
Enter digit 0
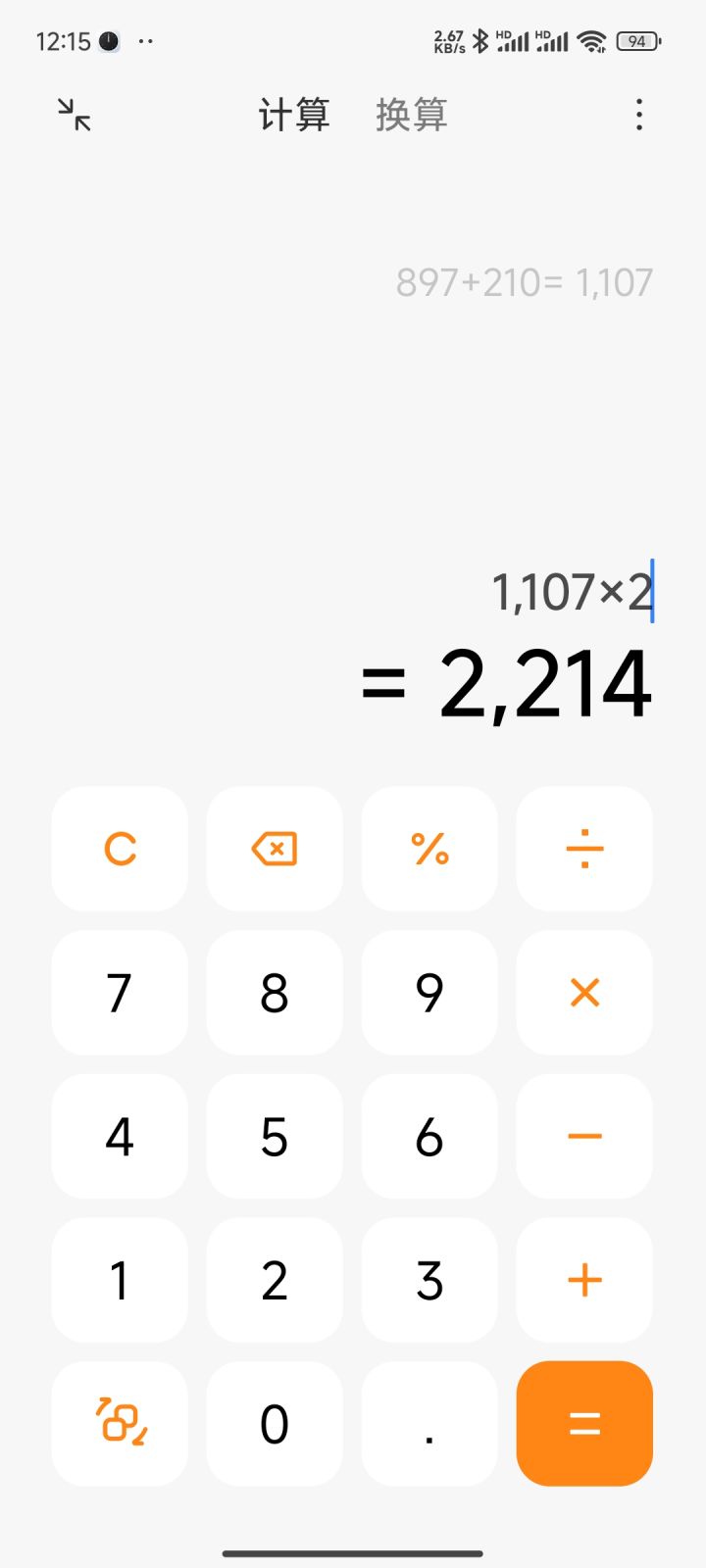pos(275,1423)
